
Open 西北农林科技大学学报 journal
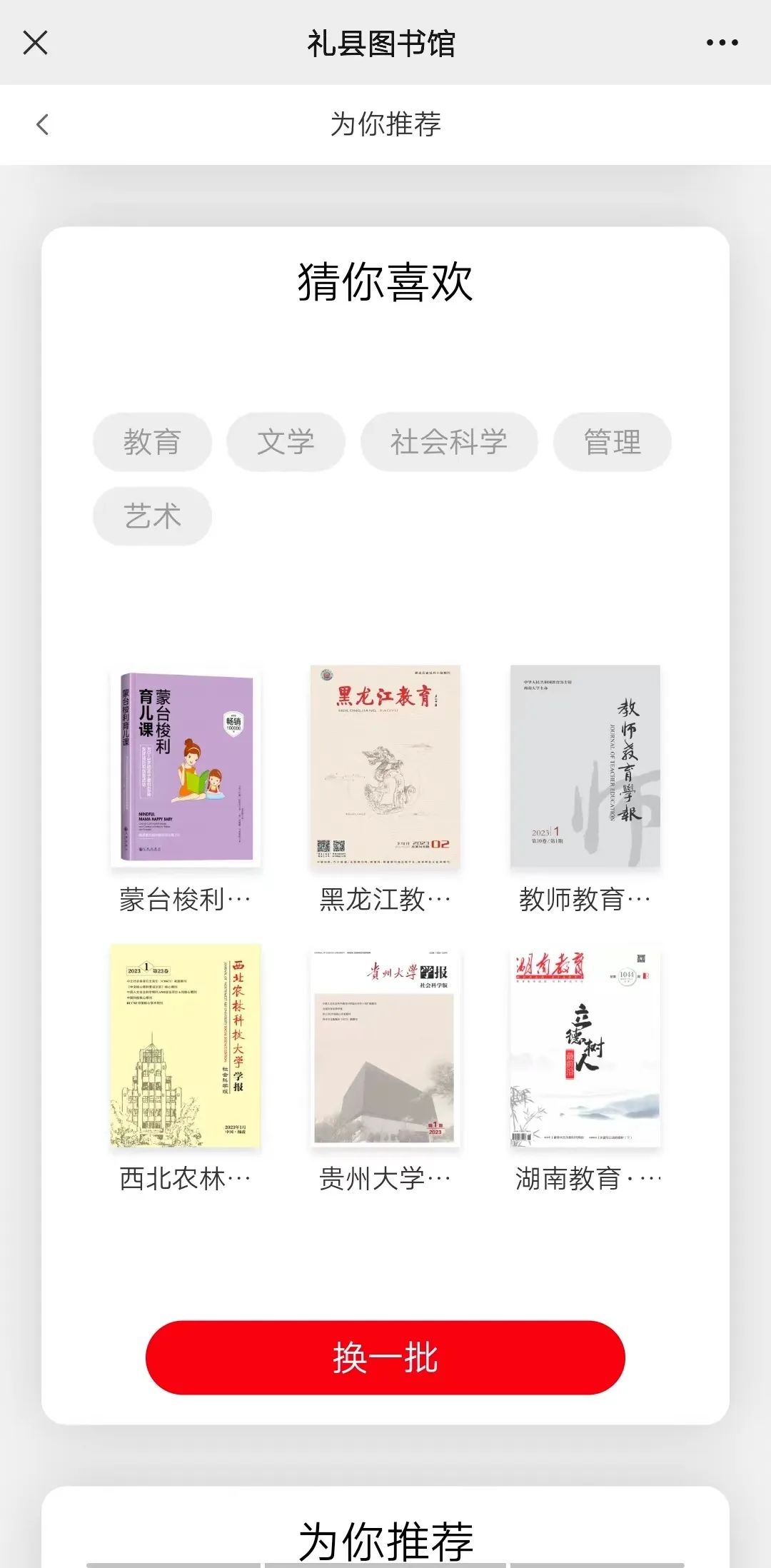point(186,1046)
